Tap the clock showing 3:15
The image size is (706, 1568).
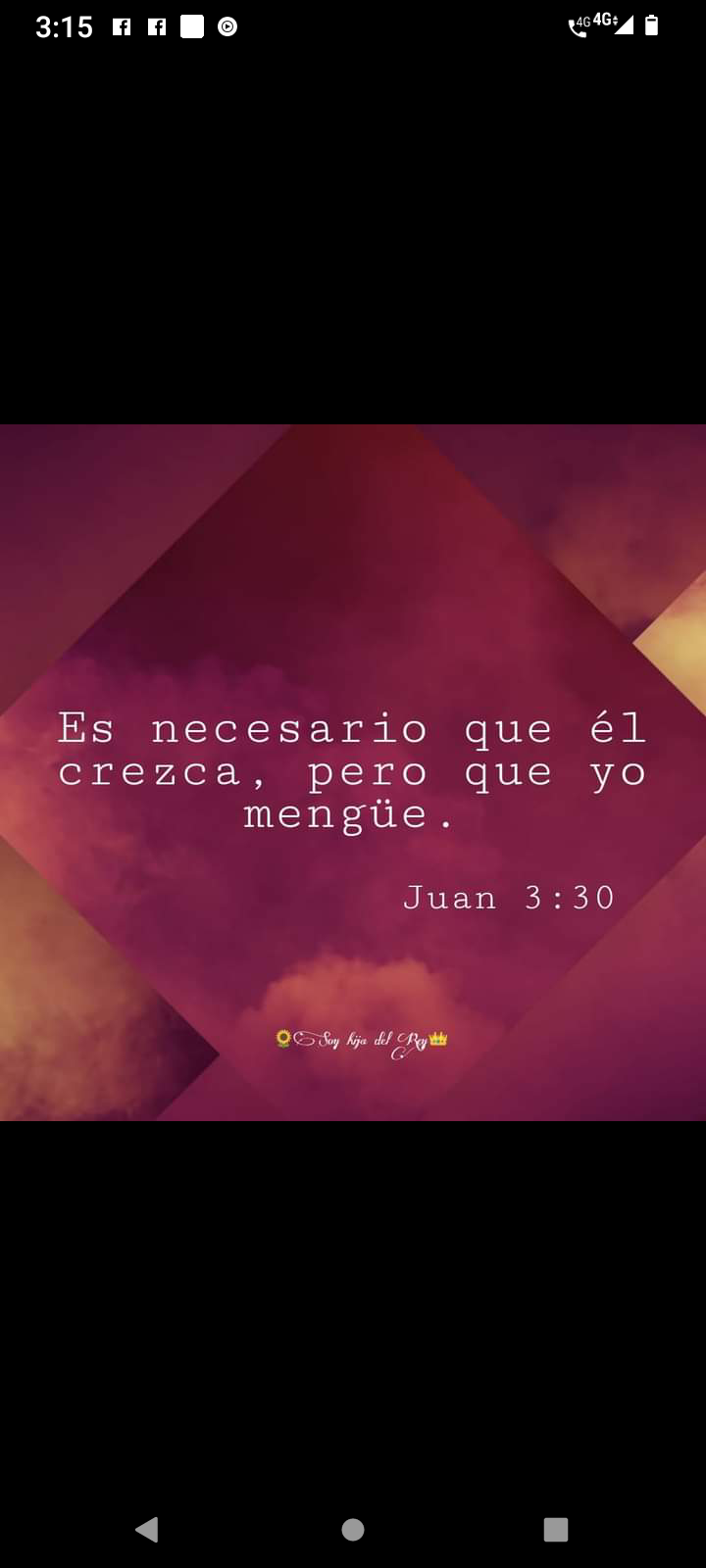coord(63,26)
